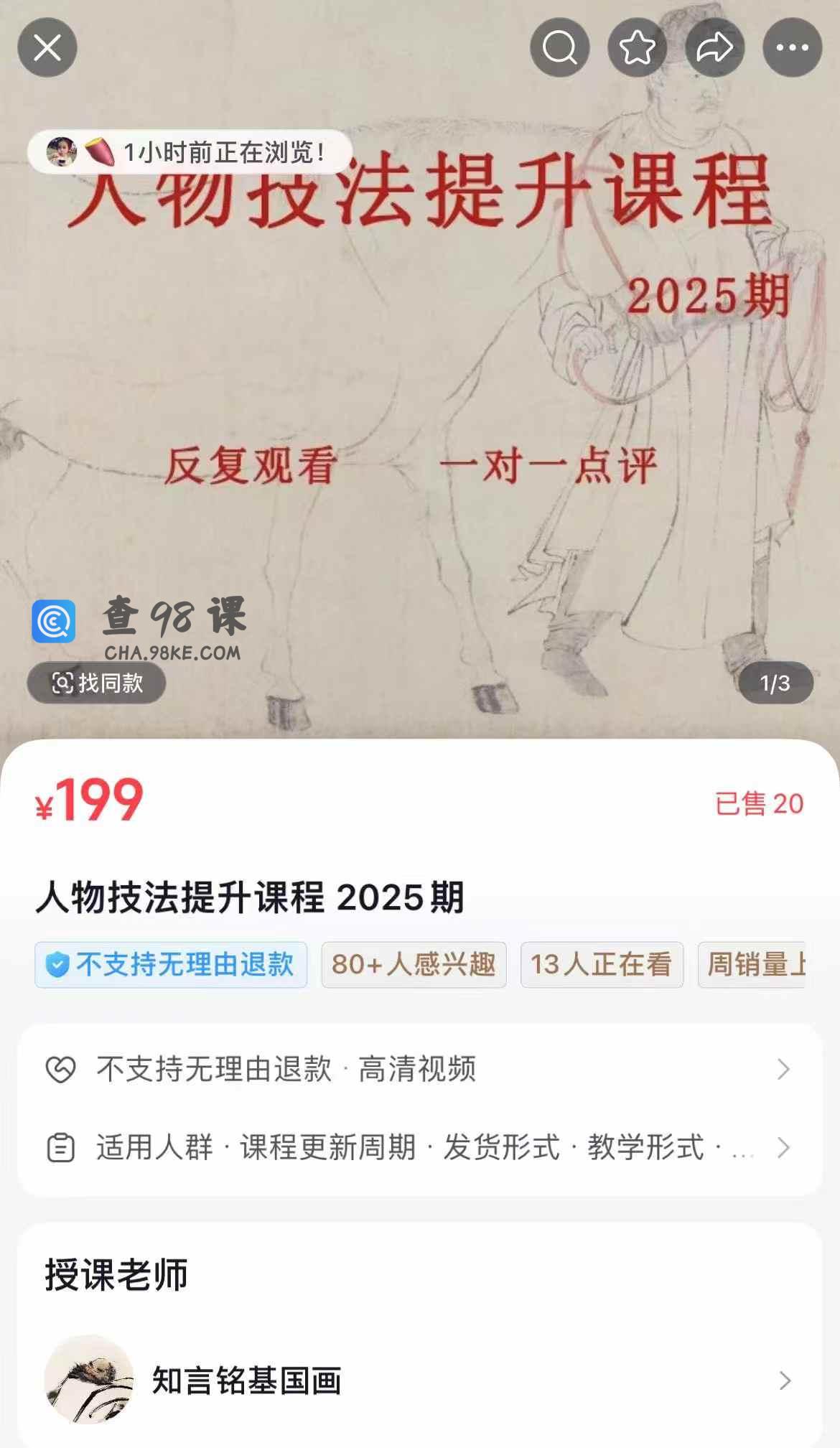The width and height of the screenshot is (840, 1448).
Task: Tap 找同款 to find similar items
Action: tap(97, 683)
